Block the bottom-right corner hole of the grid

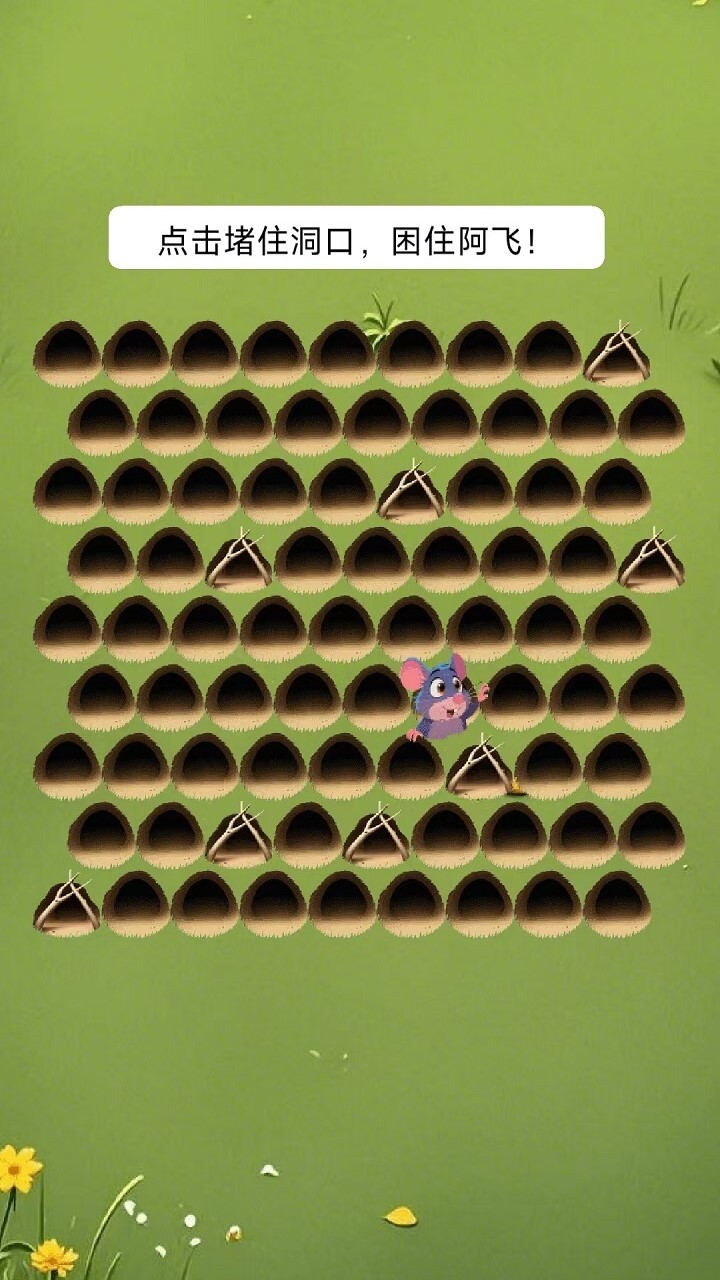[617, 903]
